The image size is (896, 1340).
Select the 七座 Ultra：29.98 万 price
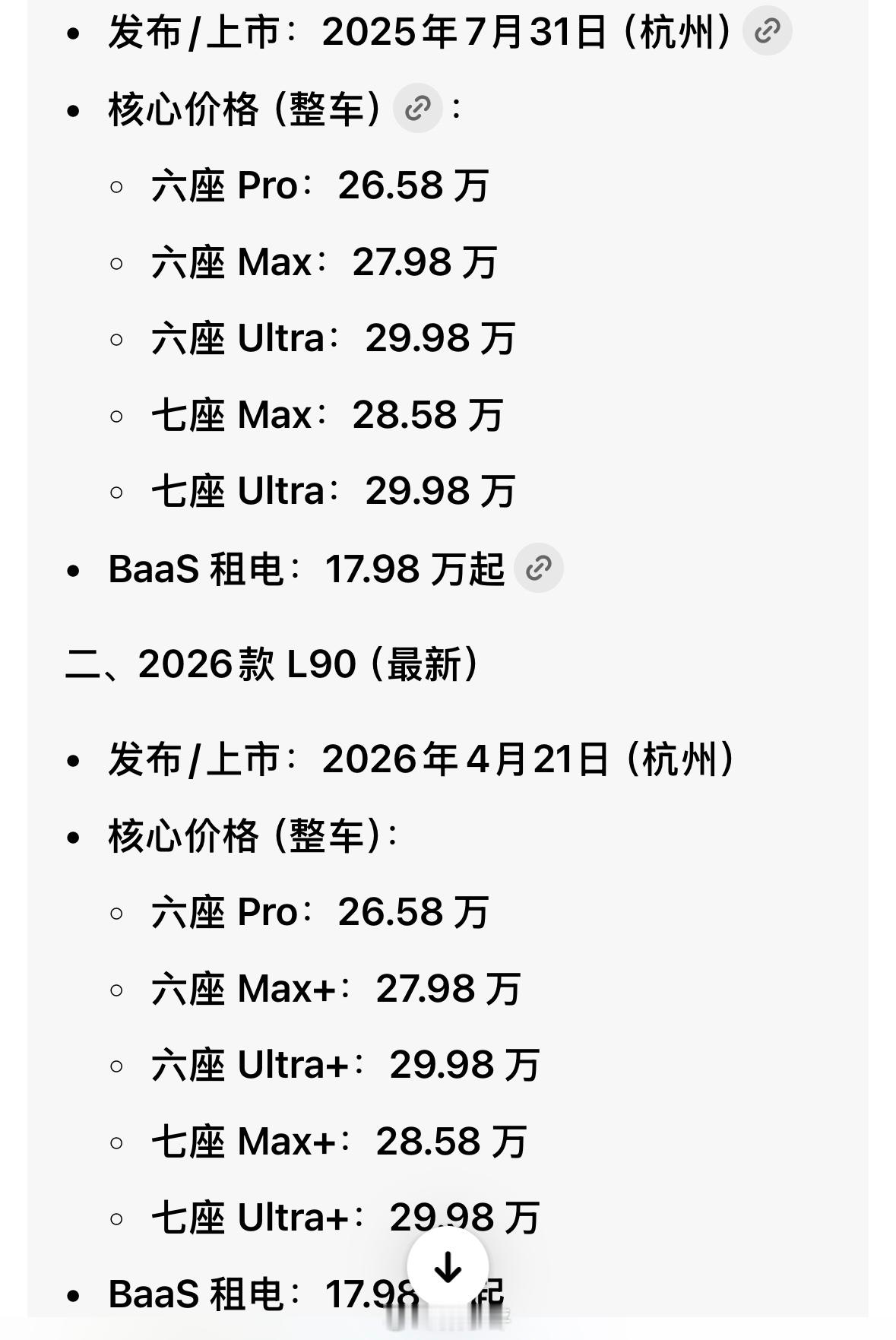pyautogui.click(x=331, y=491)
